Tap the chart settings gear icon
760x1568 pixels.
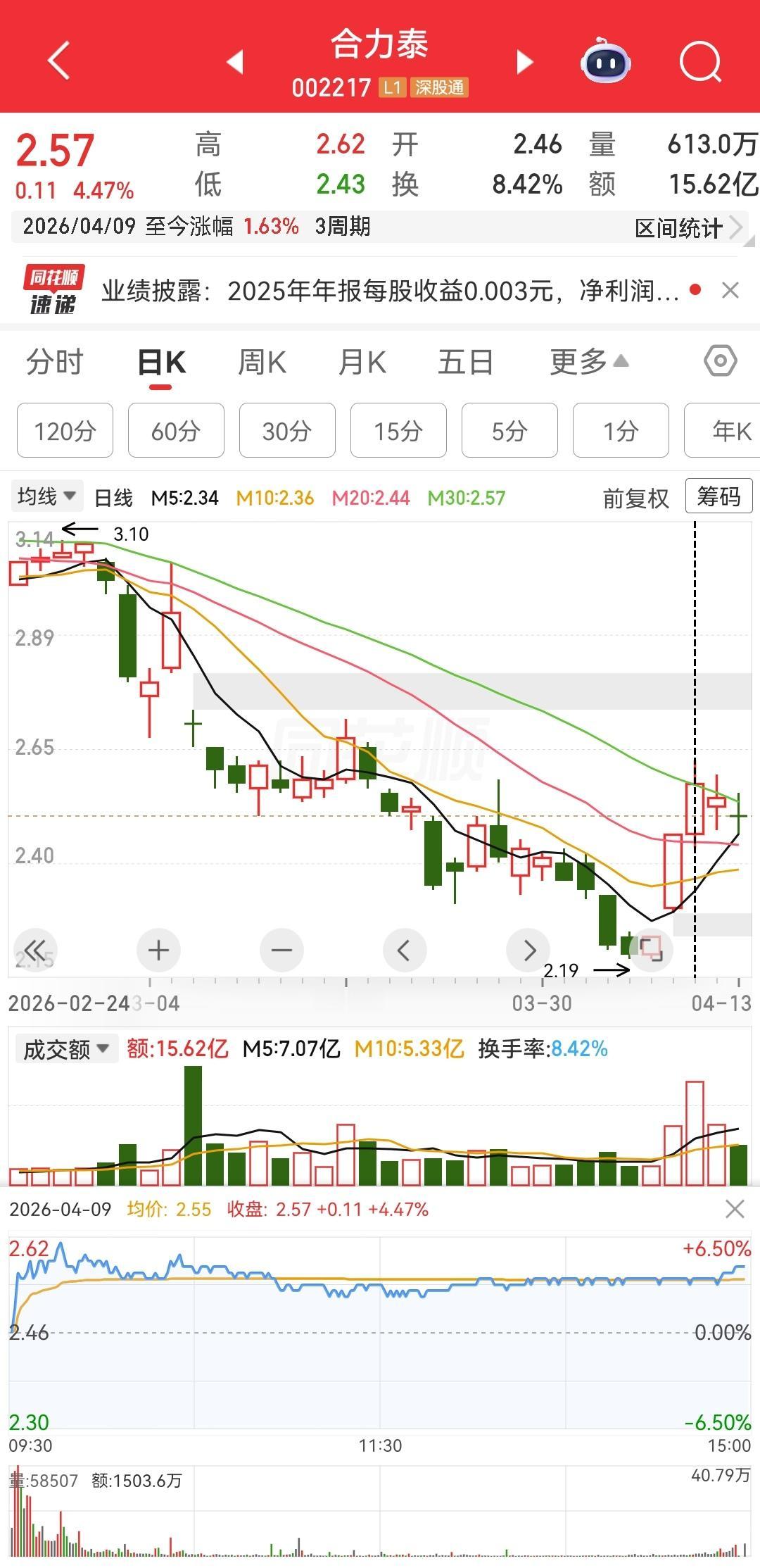(721, 361)
